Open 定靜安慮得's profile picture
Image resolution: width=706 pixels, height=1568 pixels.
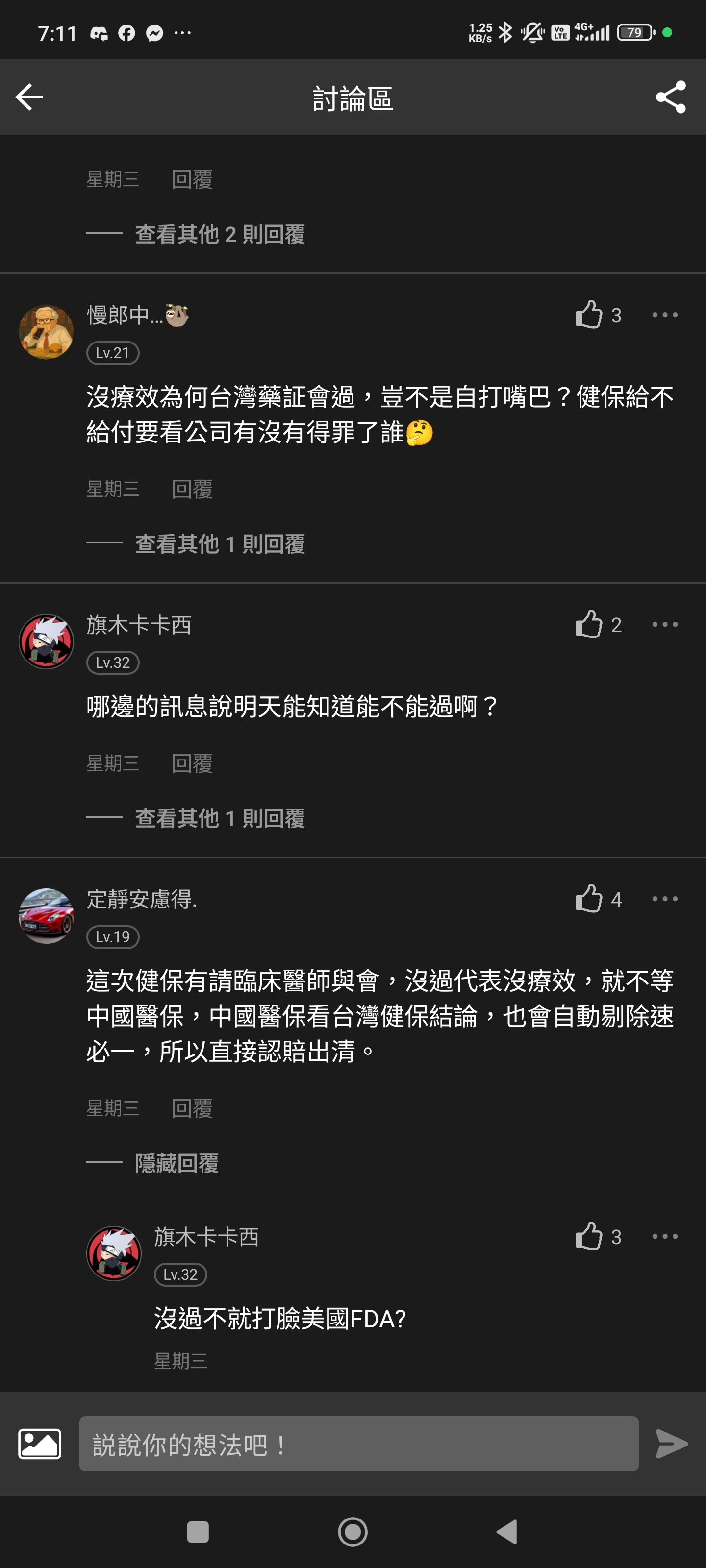46,915
